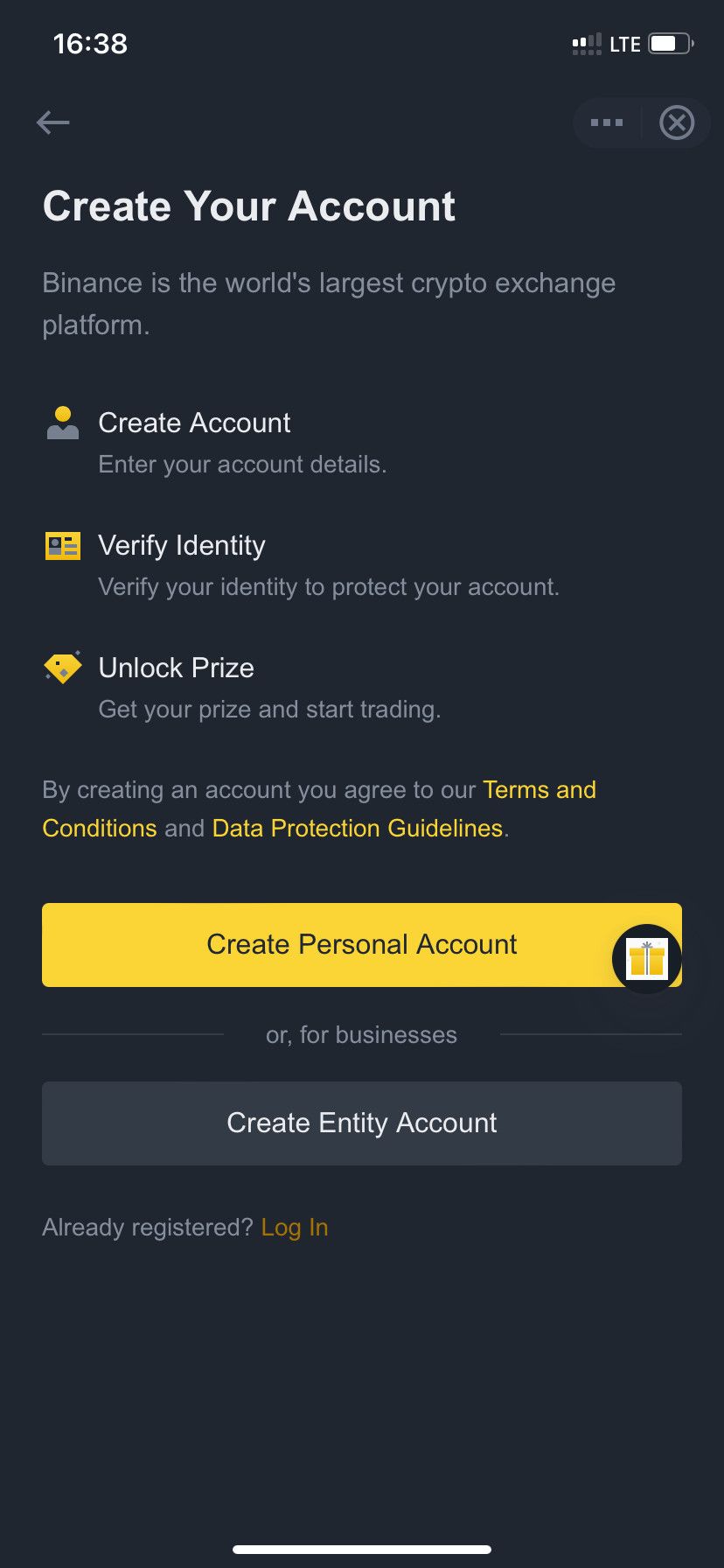Close the mini program with the X

pos(677,122)
